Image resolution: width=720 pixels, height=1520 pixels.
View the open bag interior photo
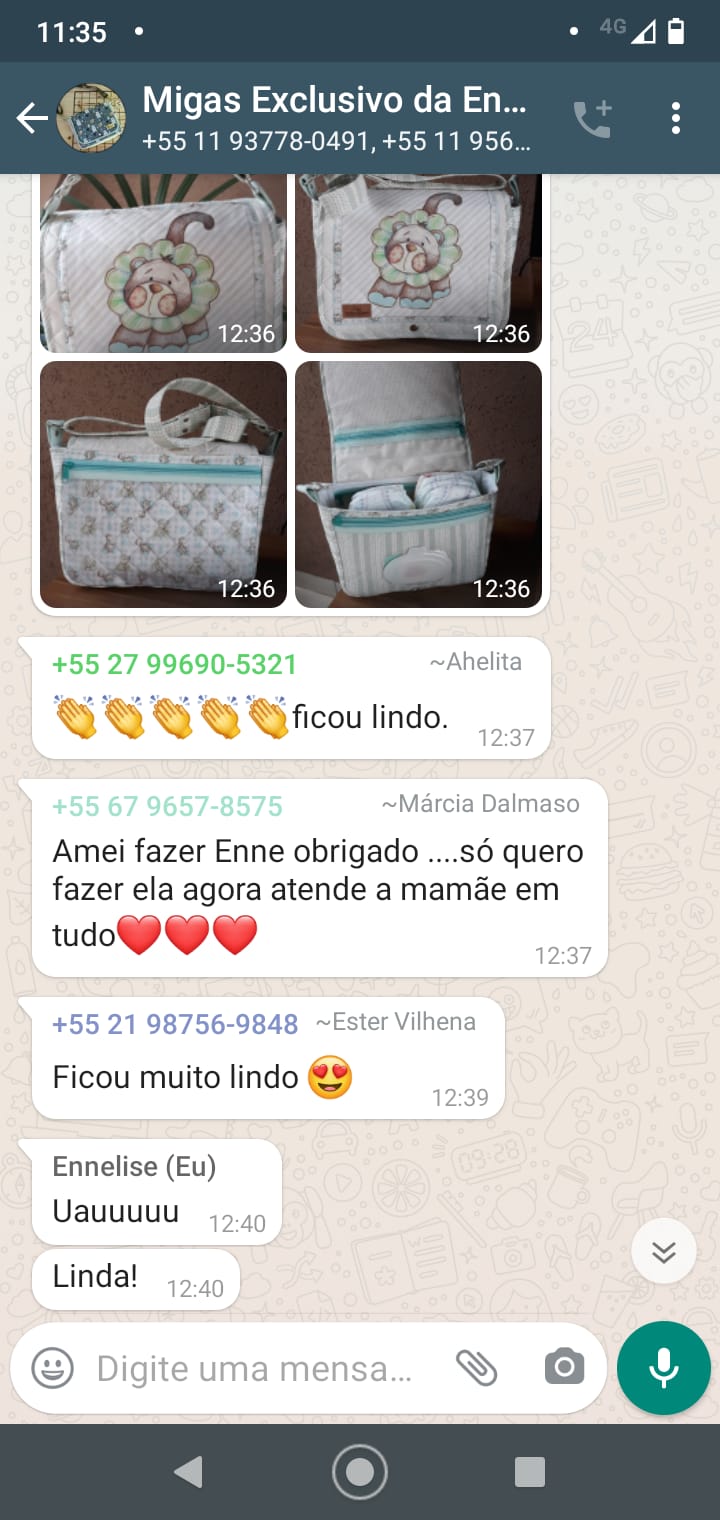tap(418, 484)
